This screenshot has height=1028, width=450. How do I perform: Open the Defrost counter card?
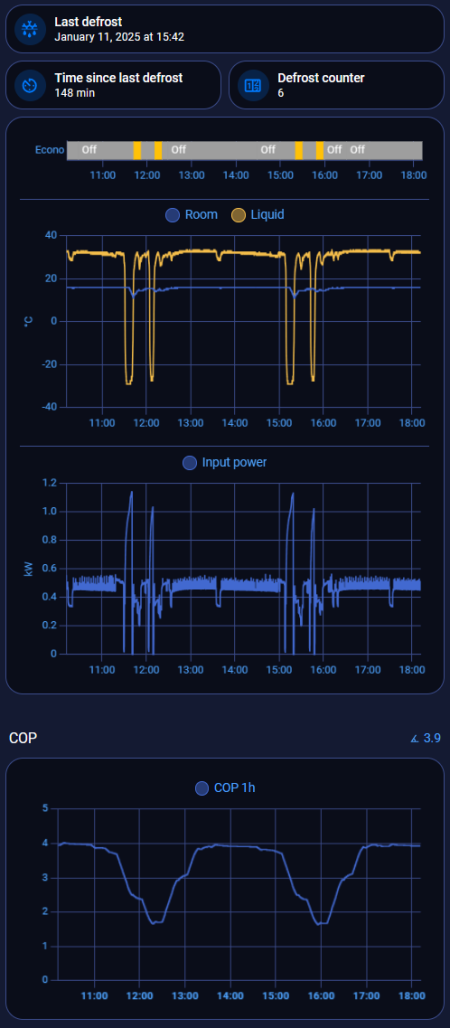(x=337, y=85)
